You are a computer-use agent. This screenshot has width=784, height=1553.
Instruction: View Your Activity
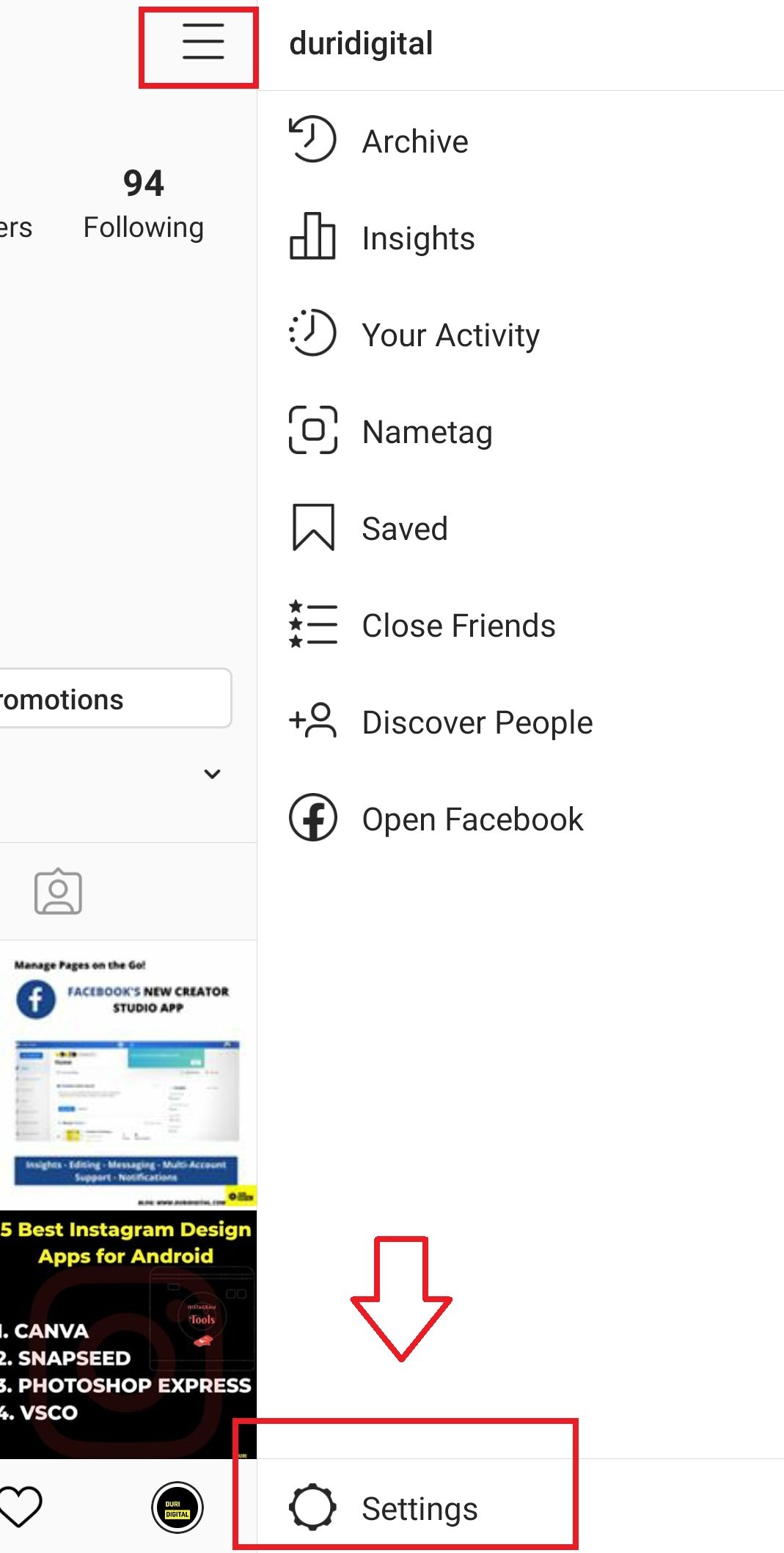[x=521, y=335]
